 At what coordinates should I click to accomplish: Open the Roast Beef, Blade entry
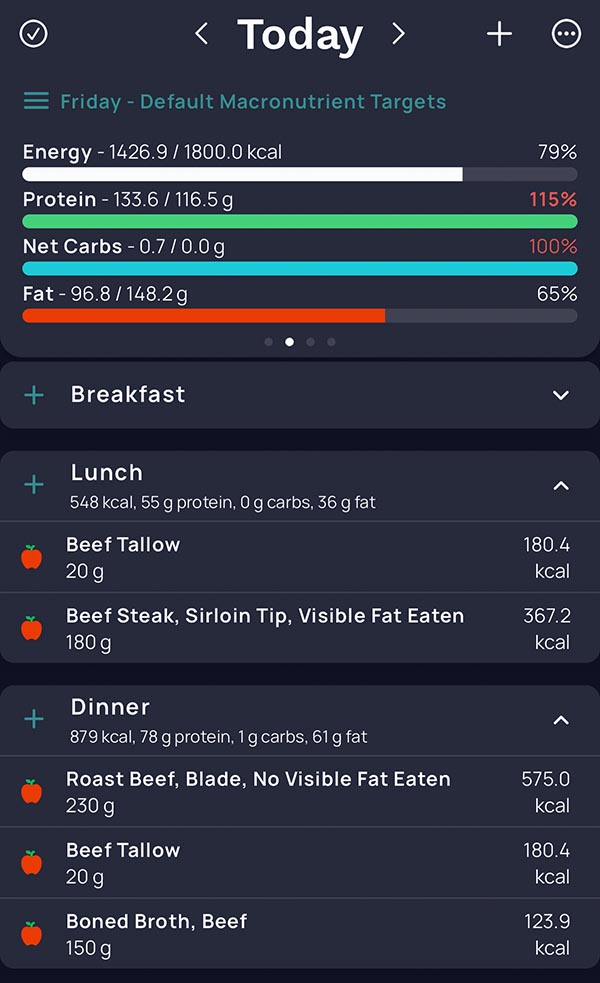click(x=300, y=792)
